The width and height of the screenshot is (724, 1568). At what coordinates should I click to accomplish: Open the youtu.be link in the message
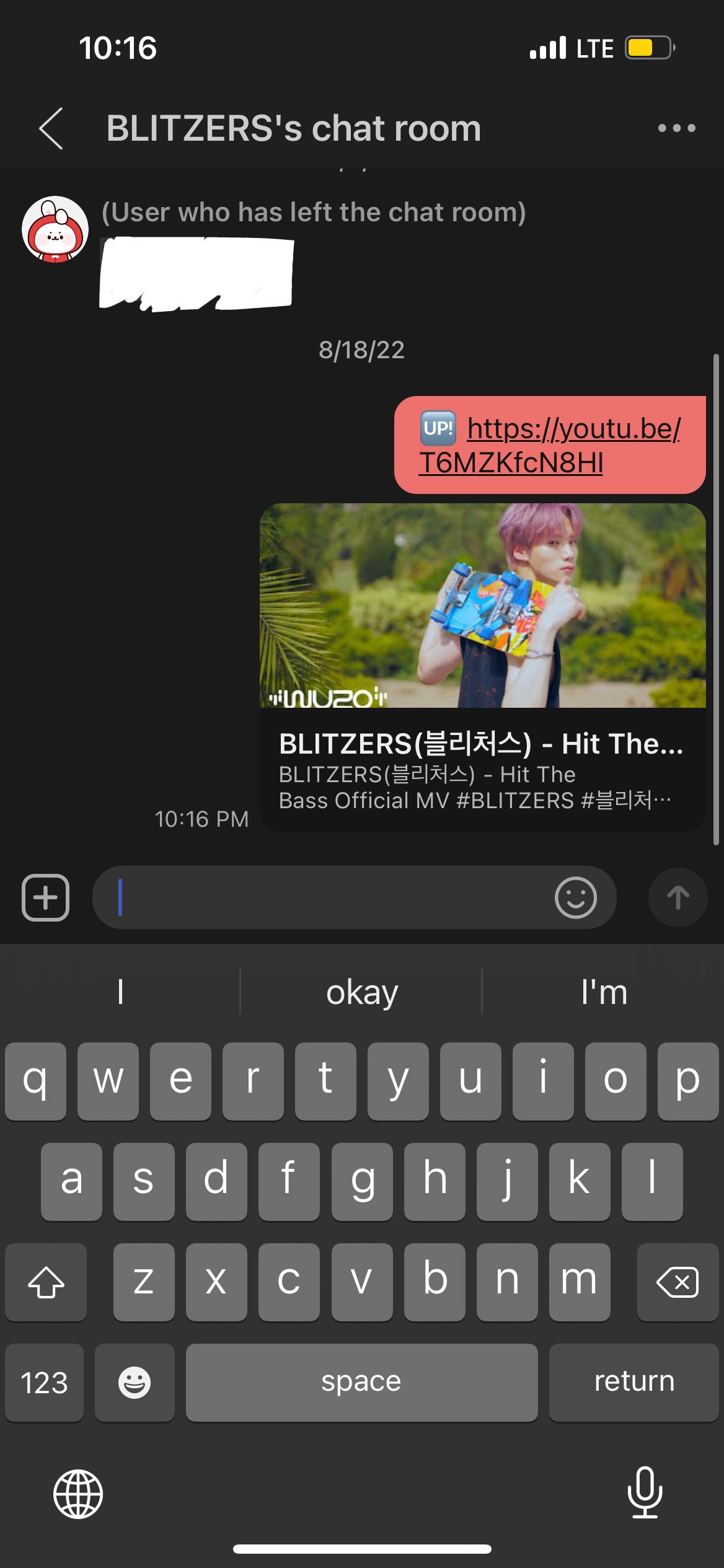(x=549, y=445)
